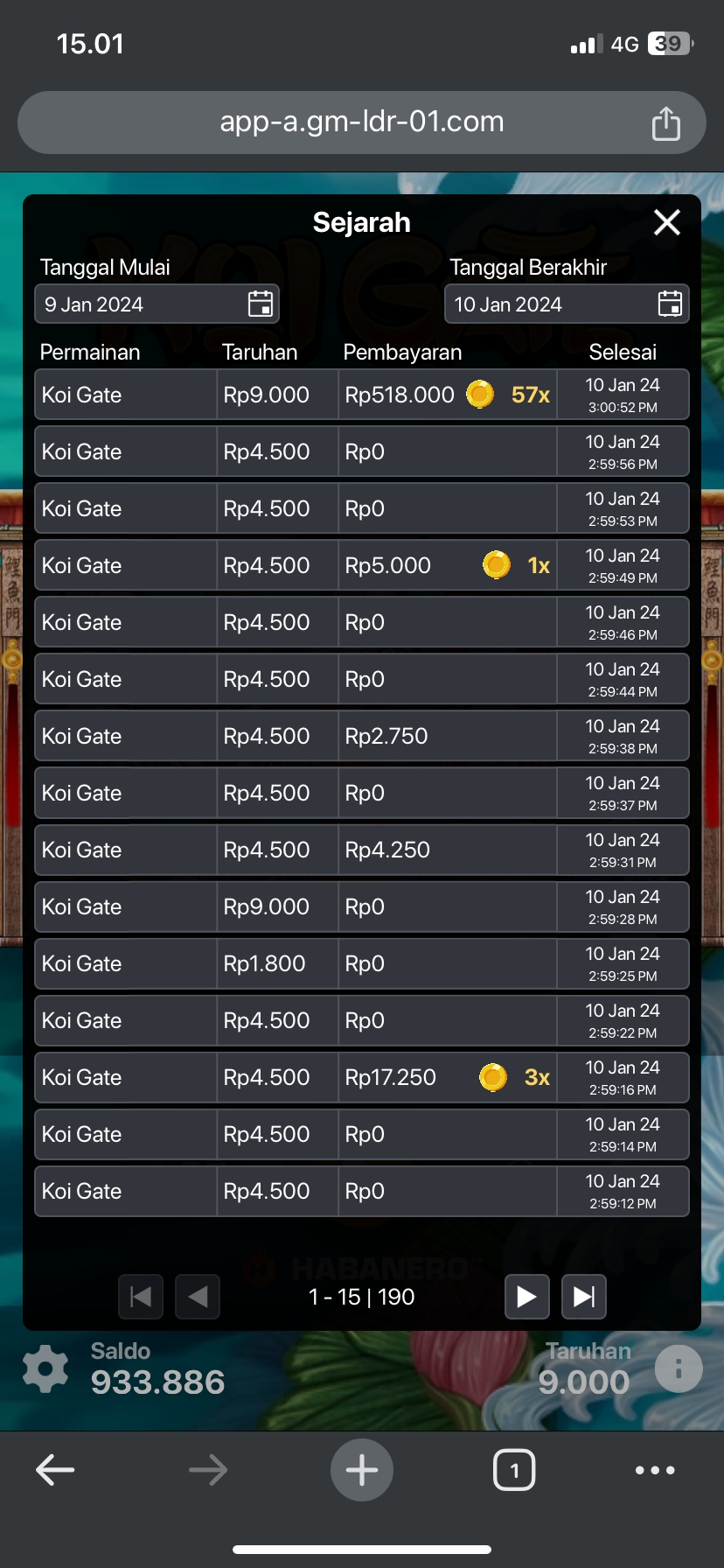Jump to the first history page
The image size is (724, 1568).
[141, 1297]
